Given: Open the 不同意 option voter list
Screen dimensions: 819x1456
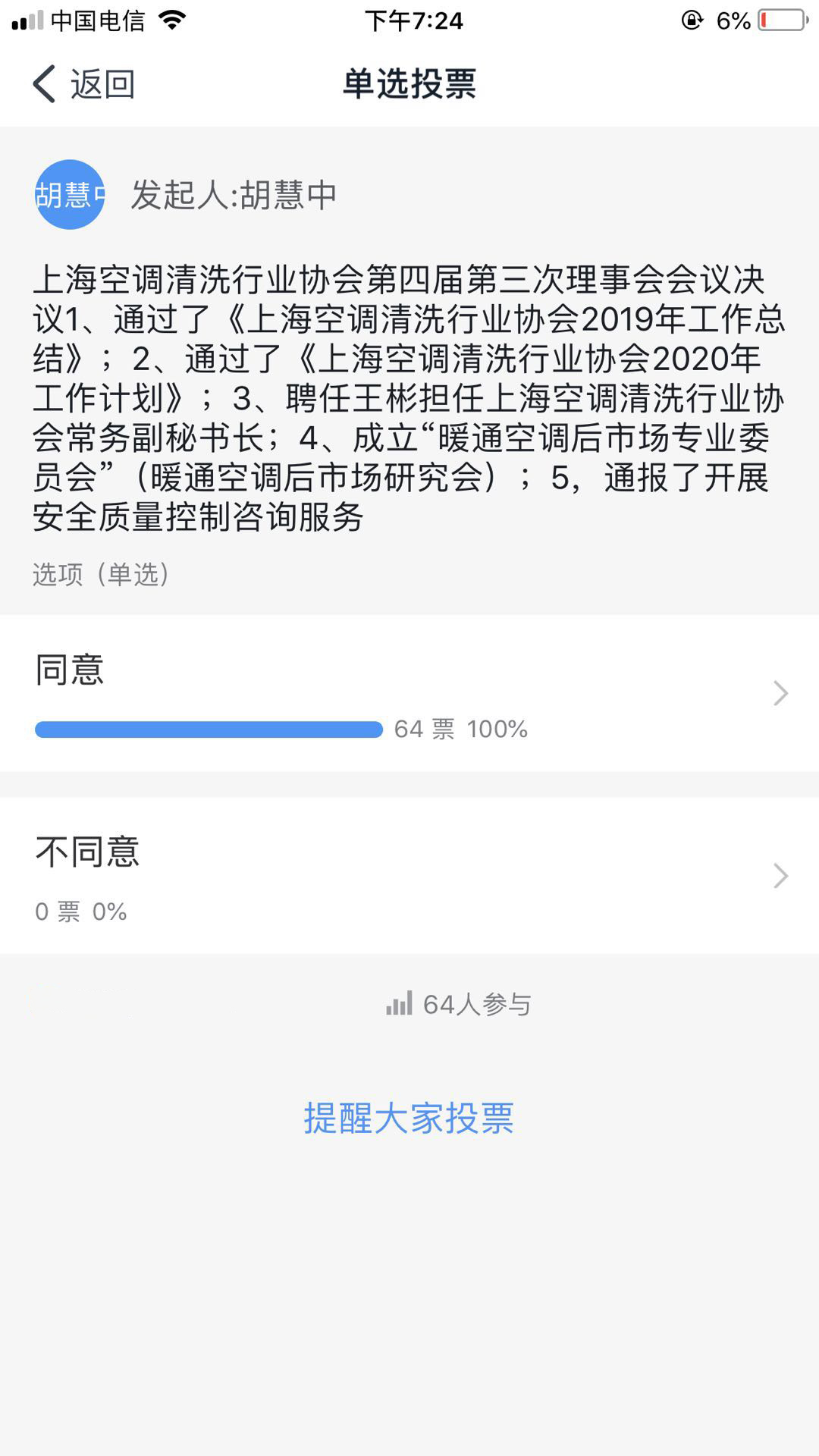Looking at the screenshot, I should coord(409,875).
